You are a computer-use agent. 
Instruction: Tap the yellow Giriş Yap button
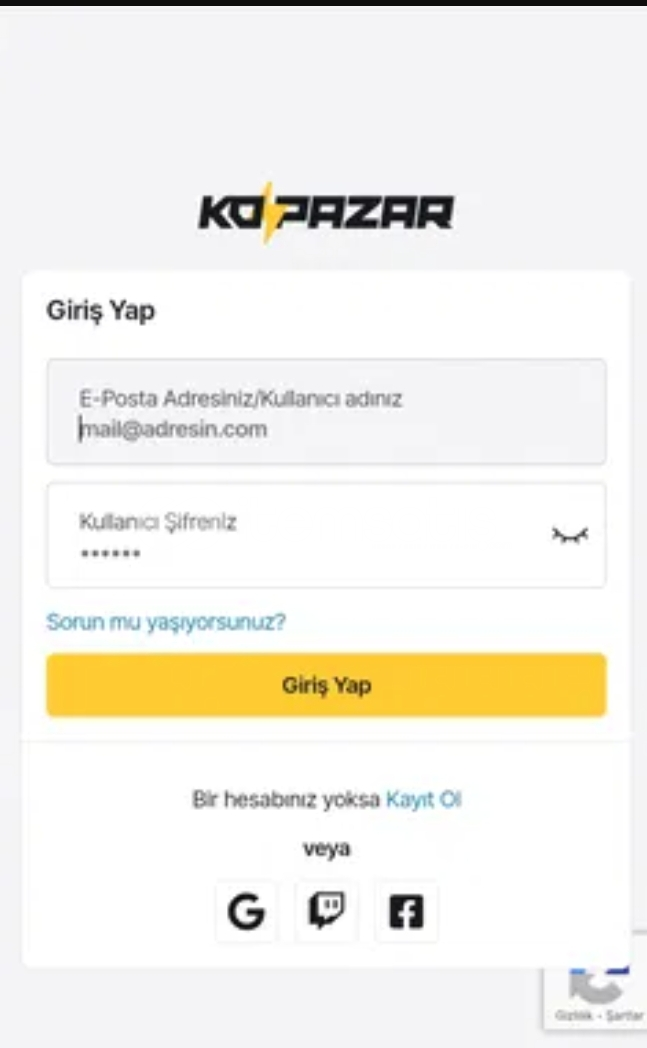coord(326,685)
